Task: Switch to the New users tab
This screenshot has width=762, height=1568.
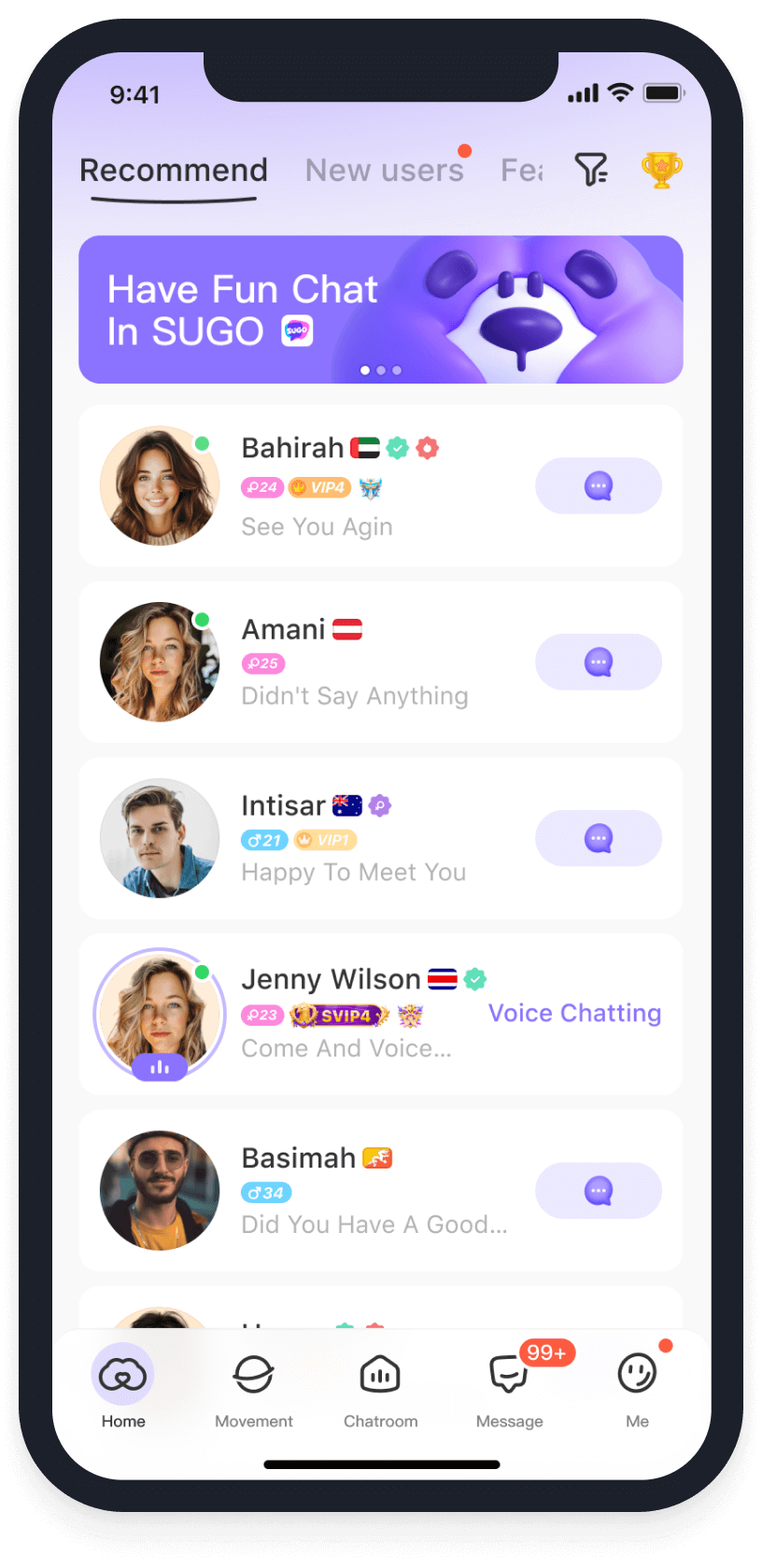Action: click(x=384, y=170)
